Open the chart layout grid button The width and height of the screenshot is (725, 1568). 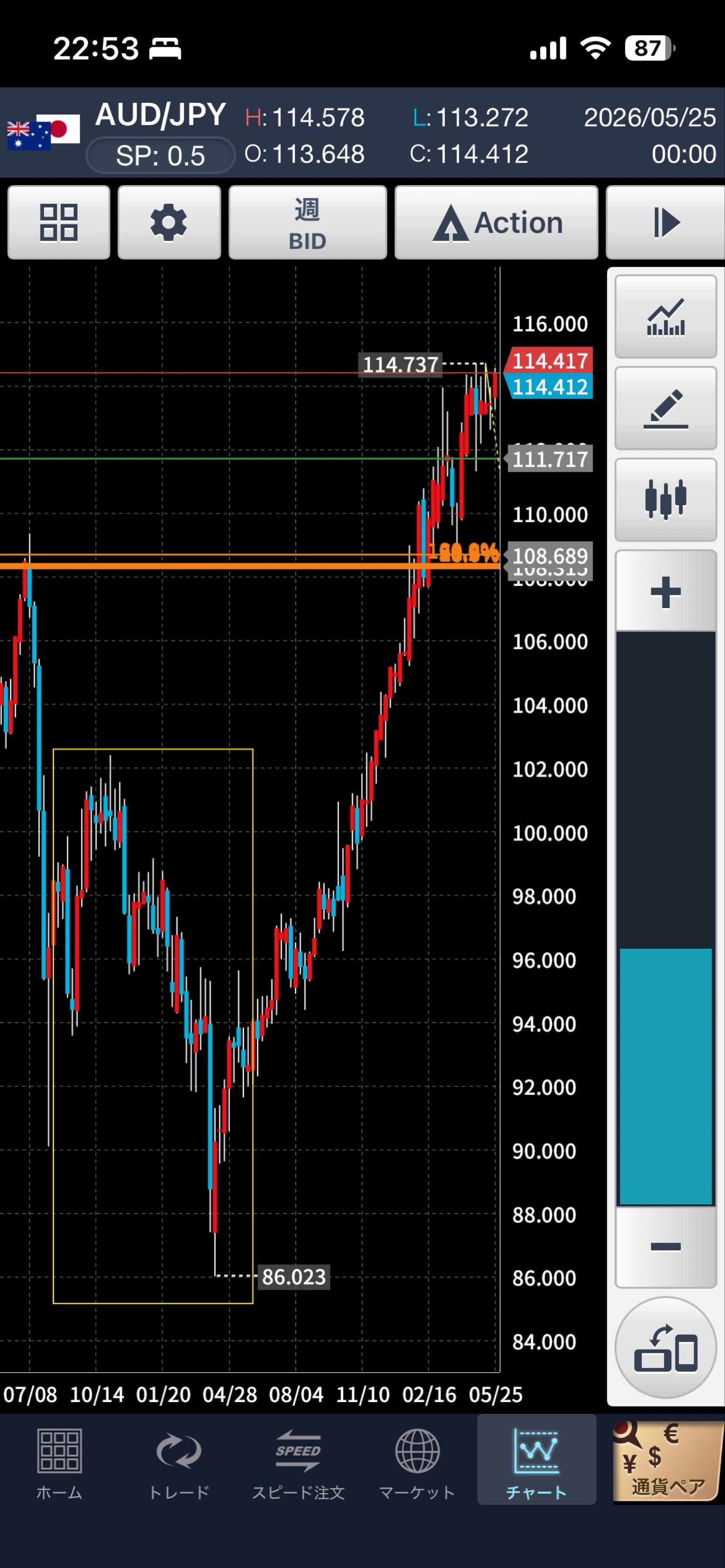(58, 222)
